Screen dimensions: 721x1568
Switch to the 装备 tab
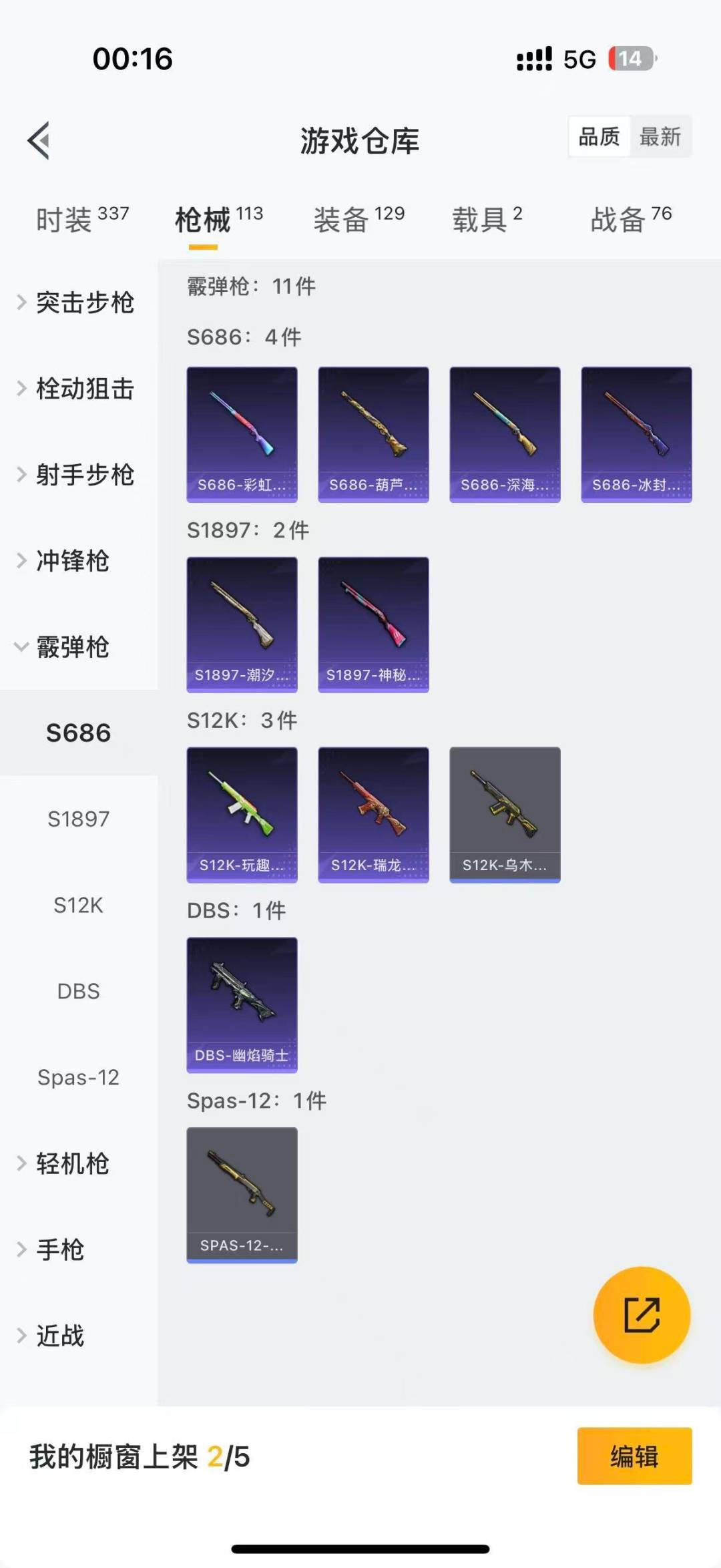pos(358,219)
